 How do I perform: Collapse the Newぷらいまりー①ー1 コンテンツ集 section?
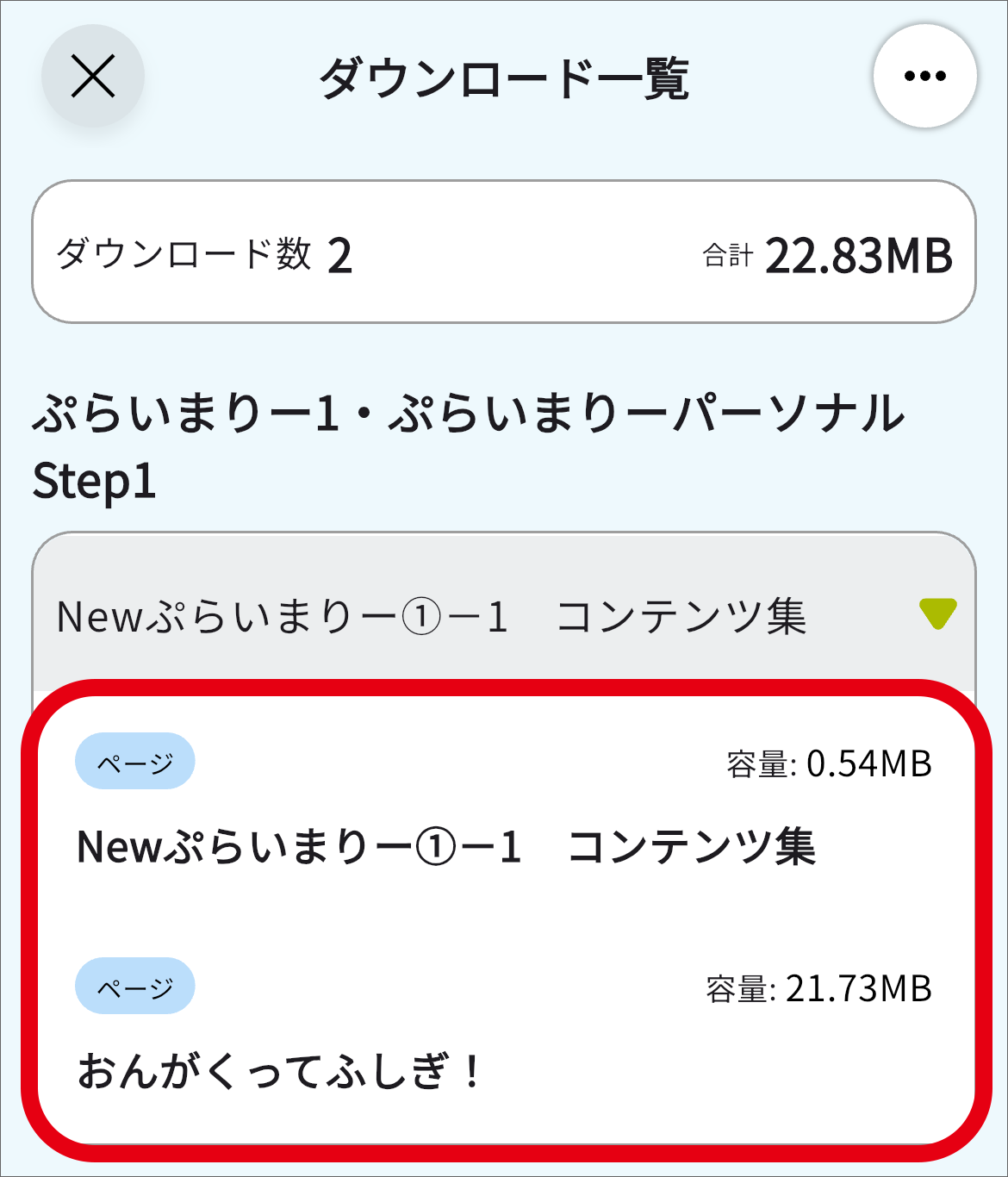pos(937,613)
